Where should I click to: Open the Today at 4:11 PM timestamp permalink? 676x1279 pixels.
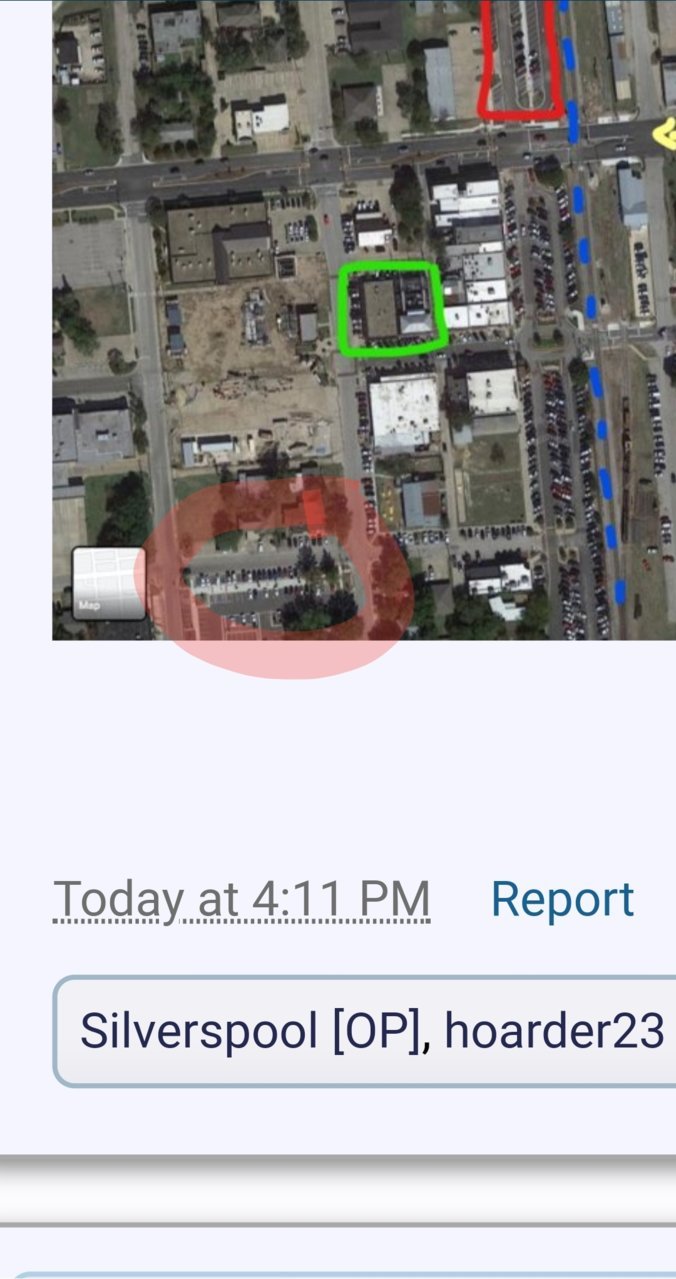tap(241, 899)
